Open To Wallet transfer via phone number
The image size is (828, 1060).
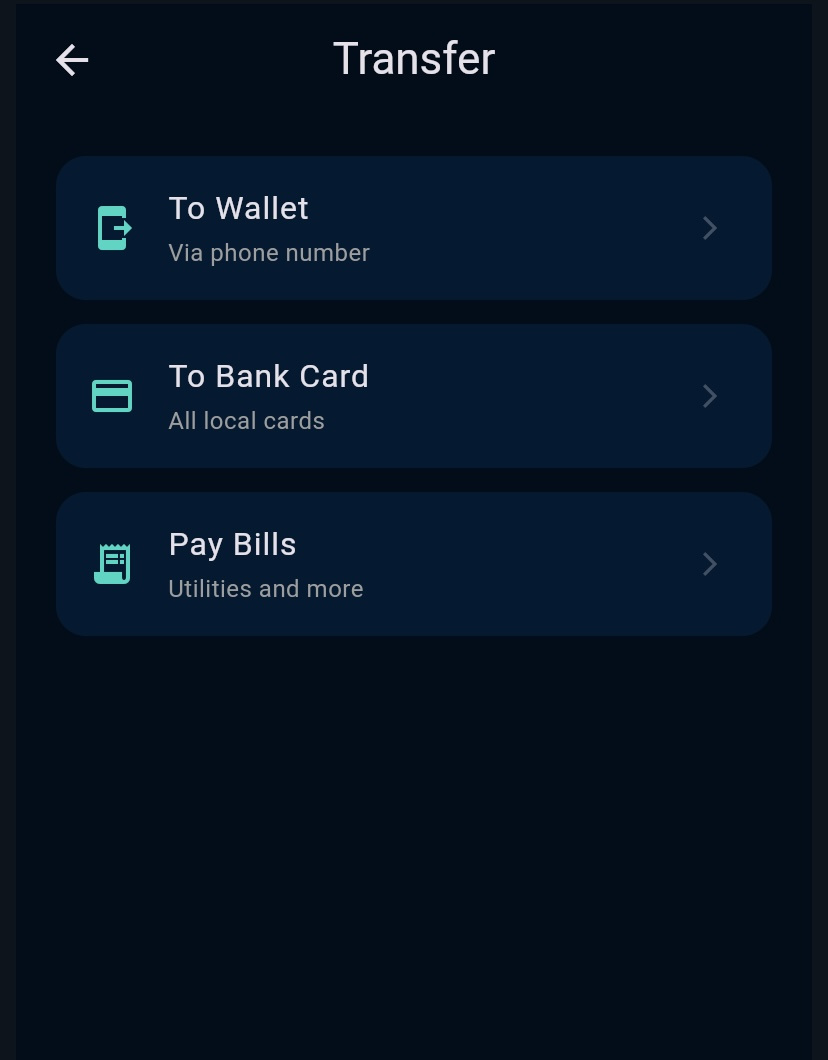(413, 228)
